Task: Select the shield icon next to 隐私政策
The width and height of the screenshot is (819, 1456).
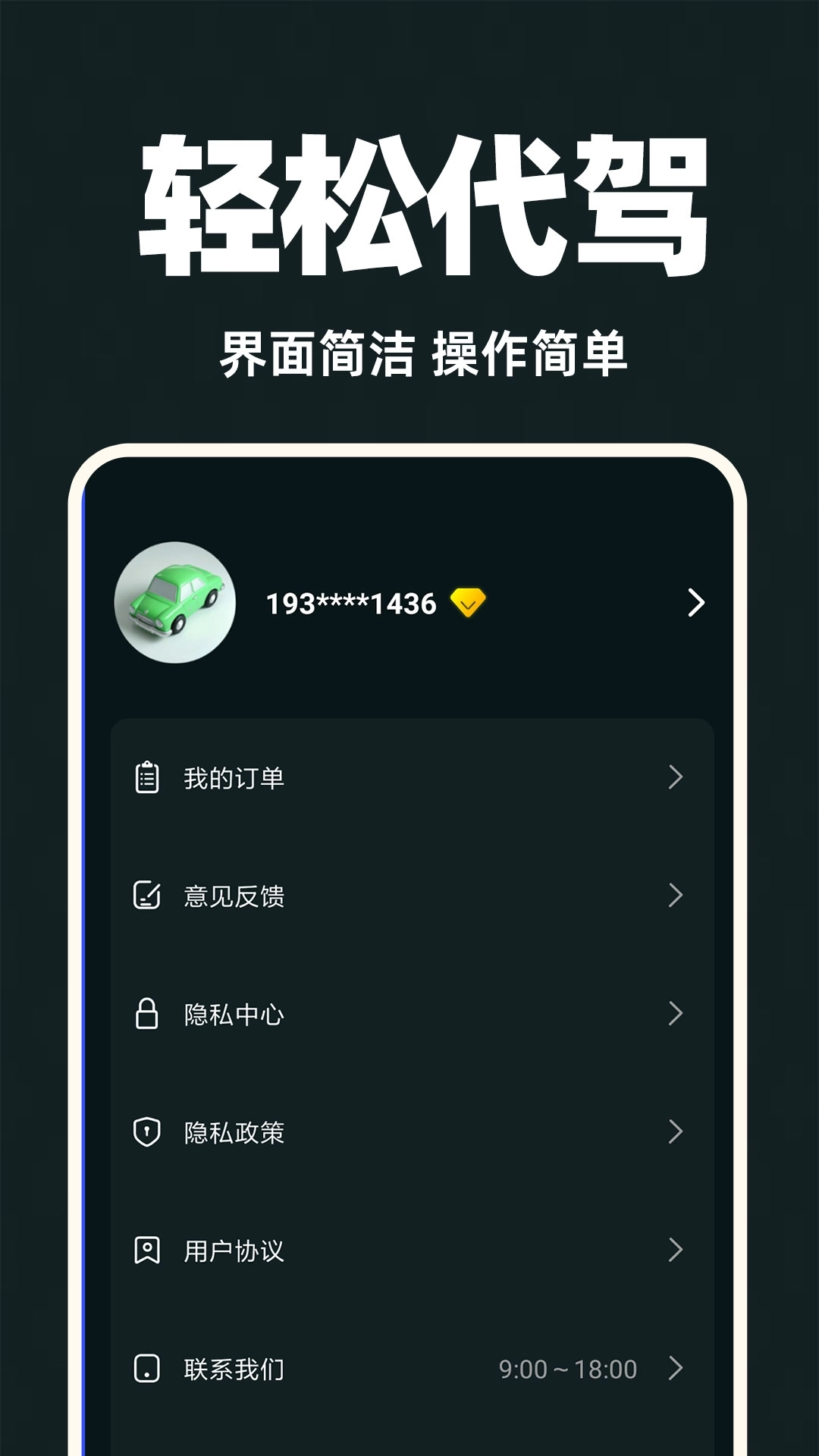Action: pyautogui.click(x=147, y=1131)
